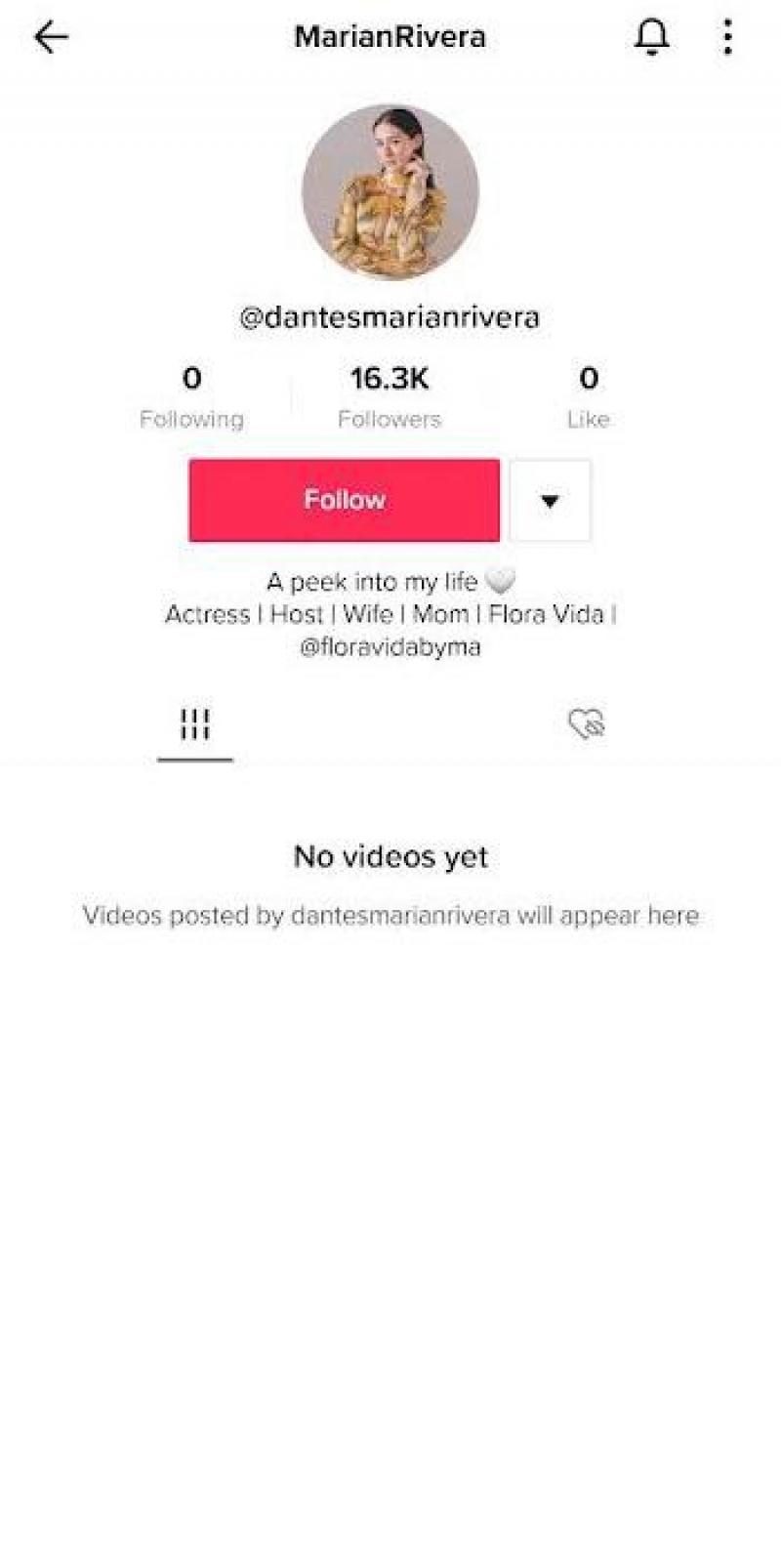Expand the suggested accounts dropdown arrow
The image size is (781, 1568).
click(x=550, y=501)
